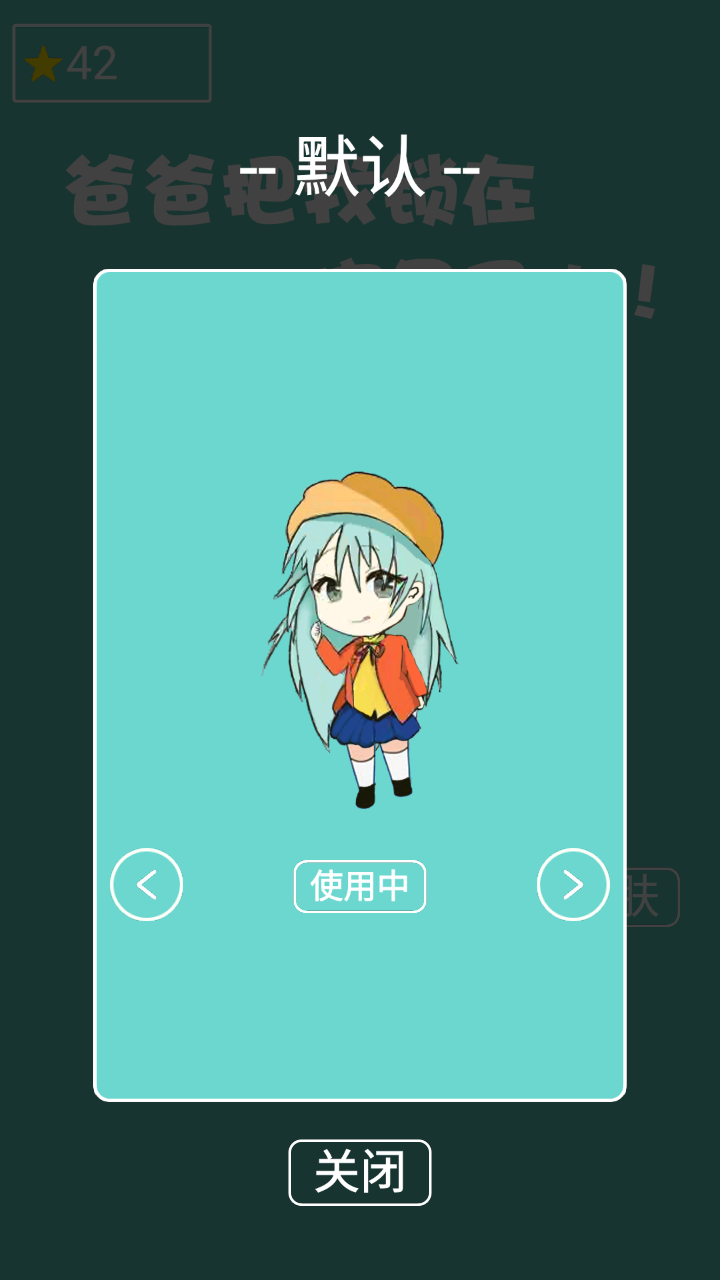Close the skin selection dialog via 关闭
Viewport: 720px width, 1280px height.
(360, 1172)
